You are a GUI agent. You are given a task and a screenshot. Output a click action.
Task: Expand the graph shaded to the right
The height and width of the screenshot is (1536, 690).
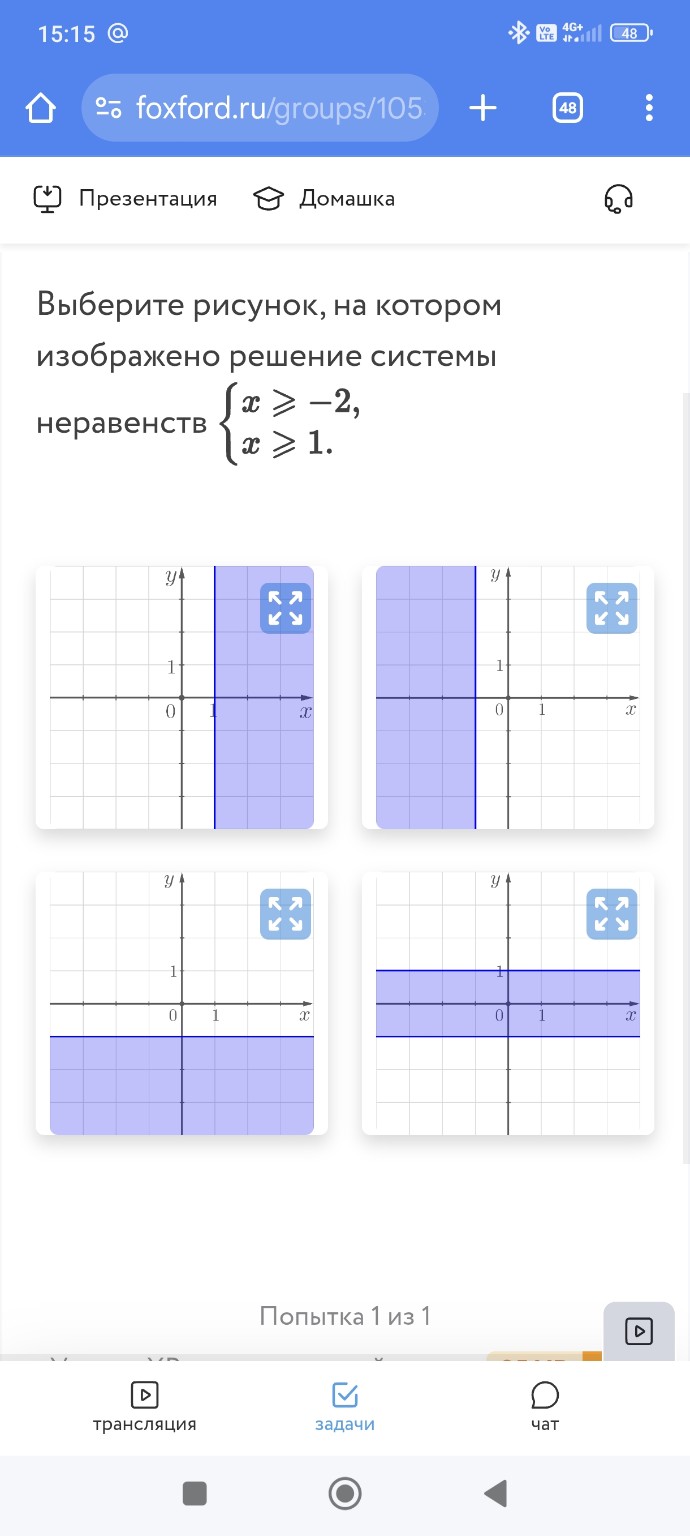pyautogui.click(x=285, y=608)
